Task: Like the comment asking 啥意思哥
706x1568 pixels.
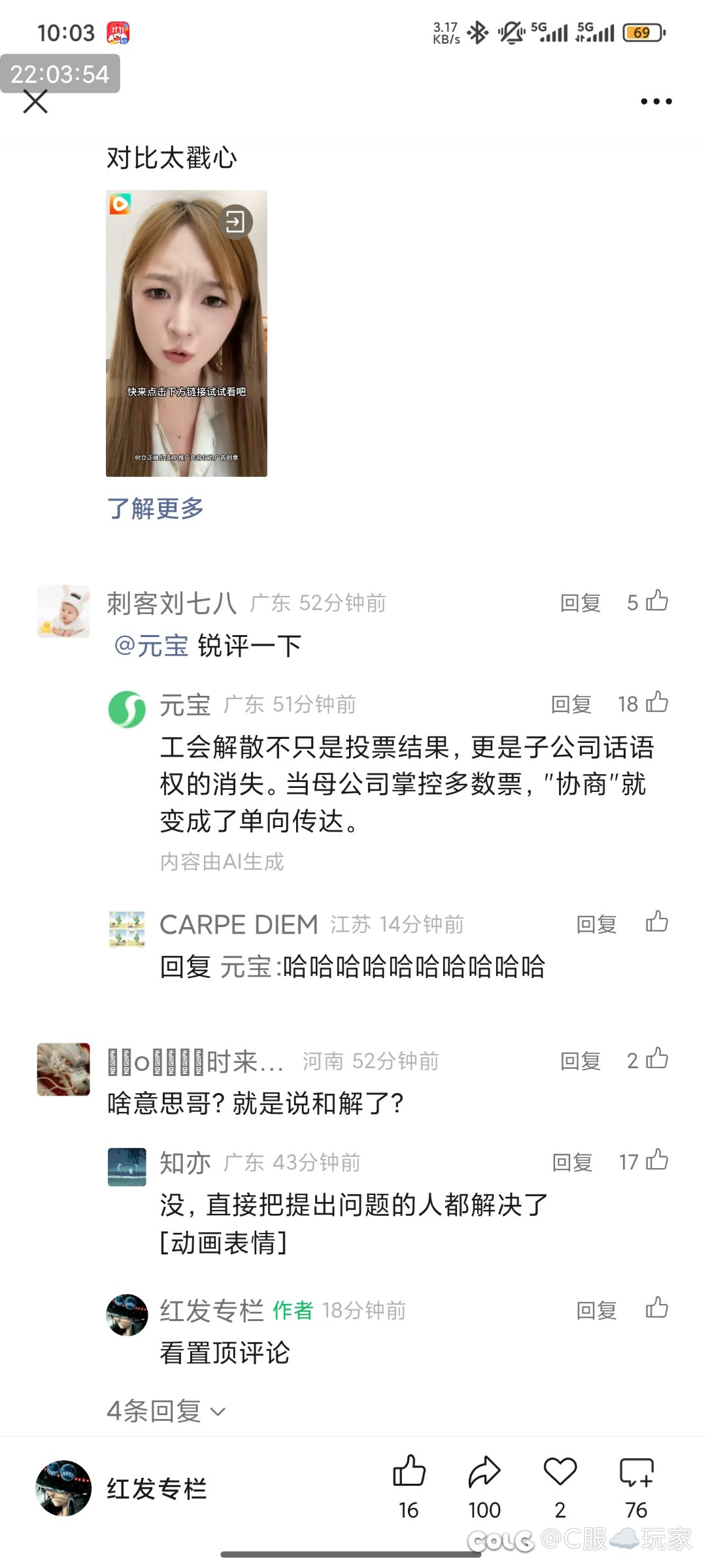Action: point(657,1059)
